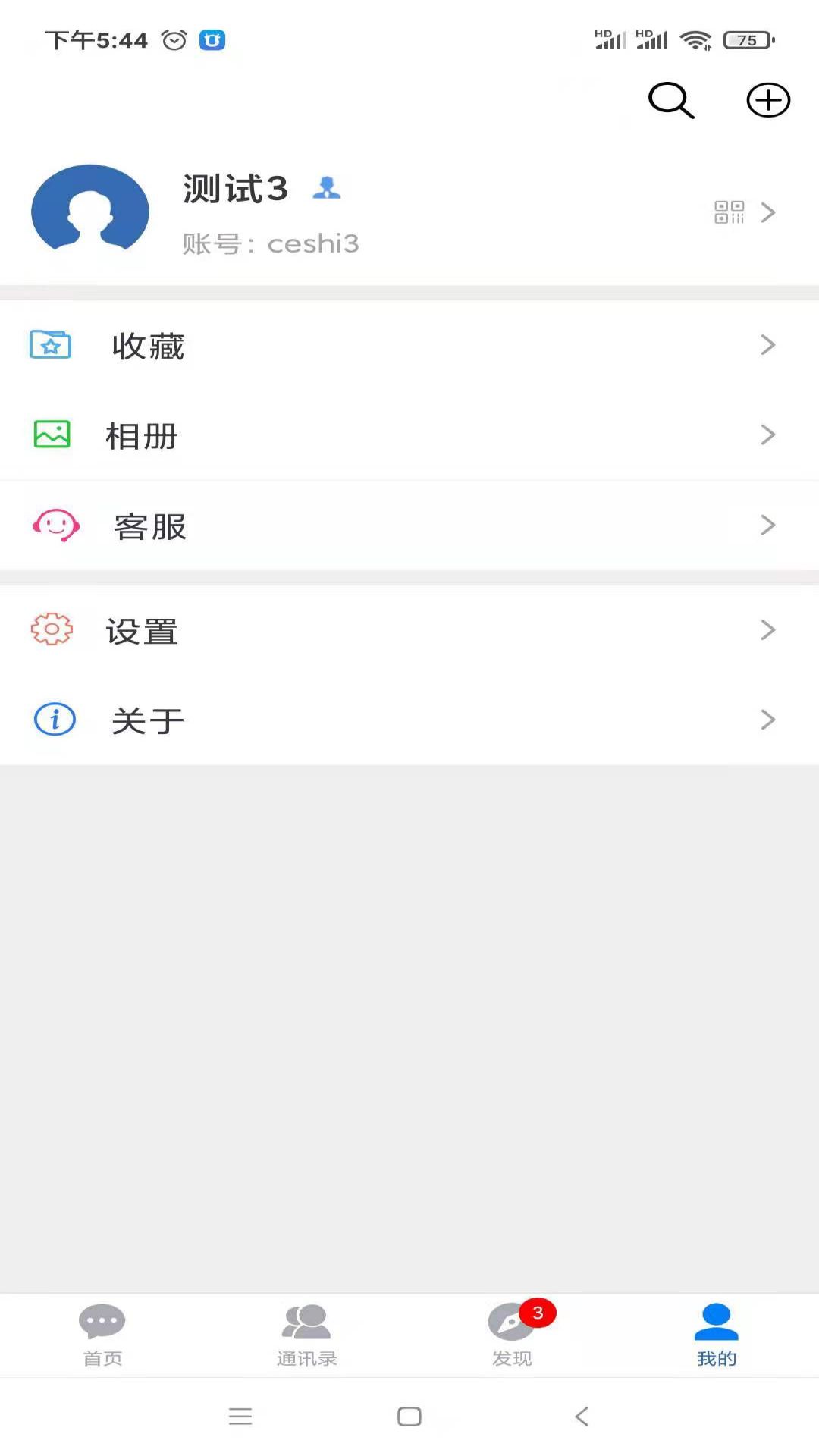Open the 关于 info icon
Viewport: 819px width, 1456px height.
point(53,720)
